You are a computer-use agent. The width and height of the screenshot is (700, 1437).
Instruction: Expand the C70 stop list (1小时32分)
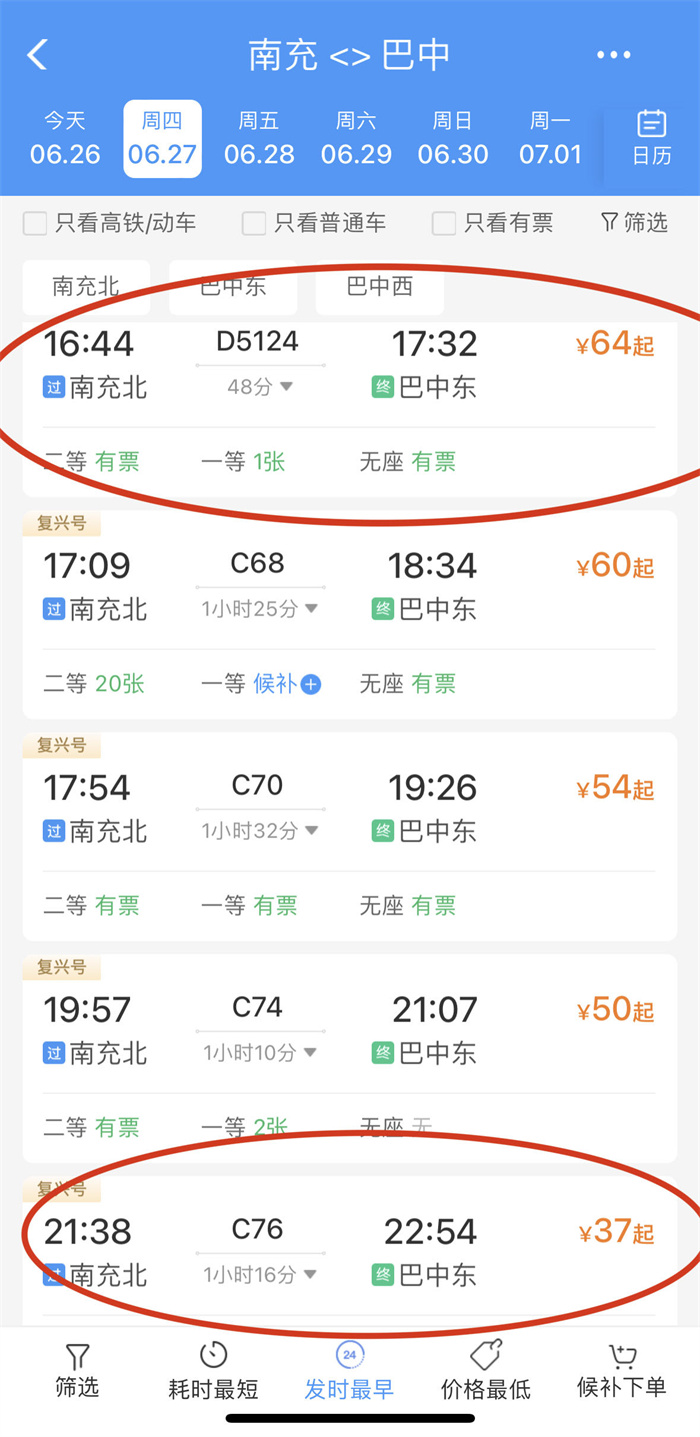pyautogui.click(x=259, y=831)
